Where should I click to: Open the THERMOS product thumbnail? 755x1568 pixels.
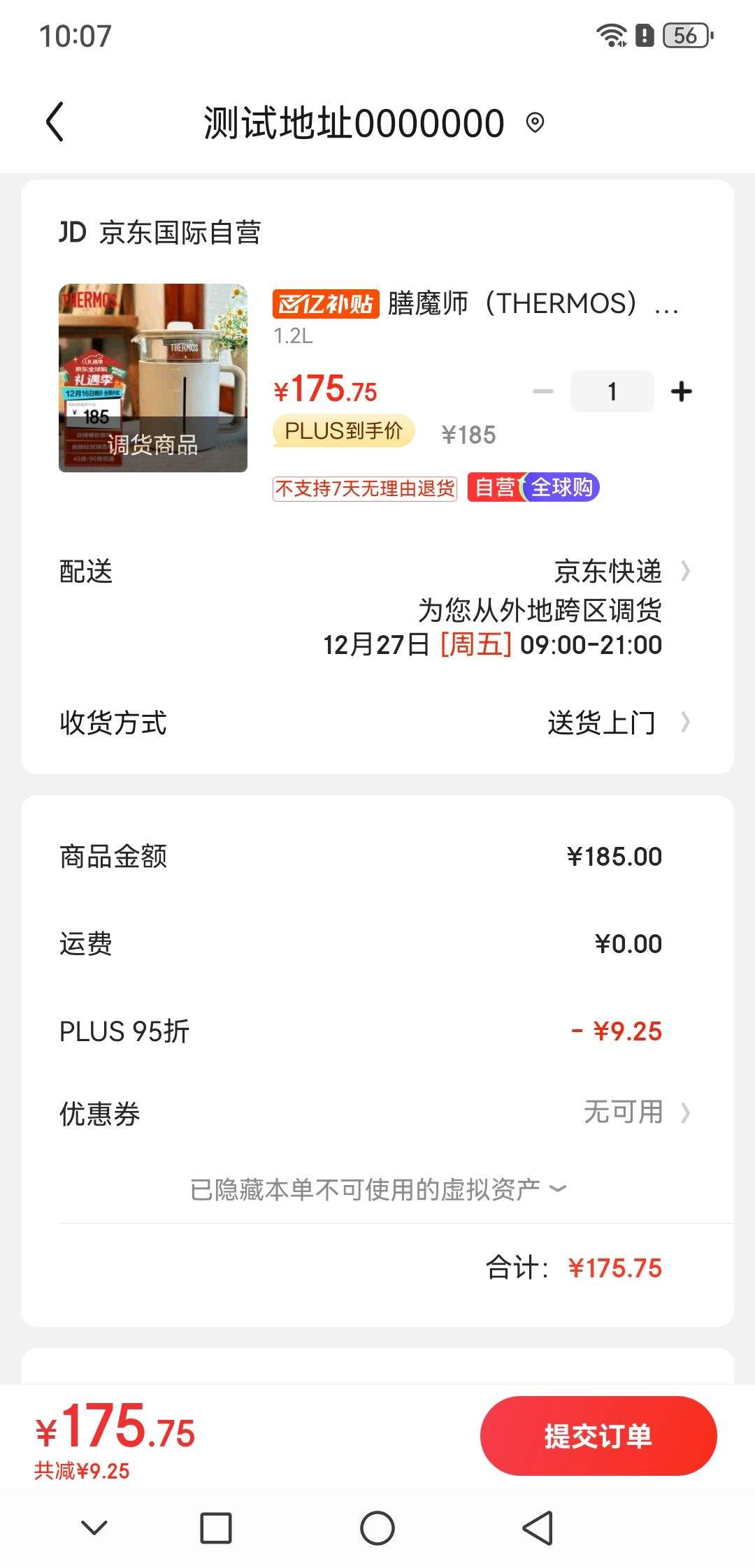click(x=153, y=377)
